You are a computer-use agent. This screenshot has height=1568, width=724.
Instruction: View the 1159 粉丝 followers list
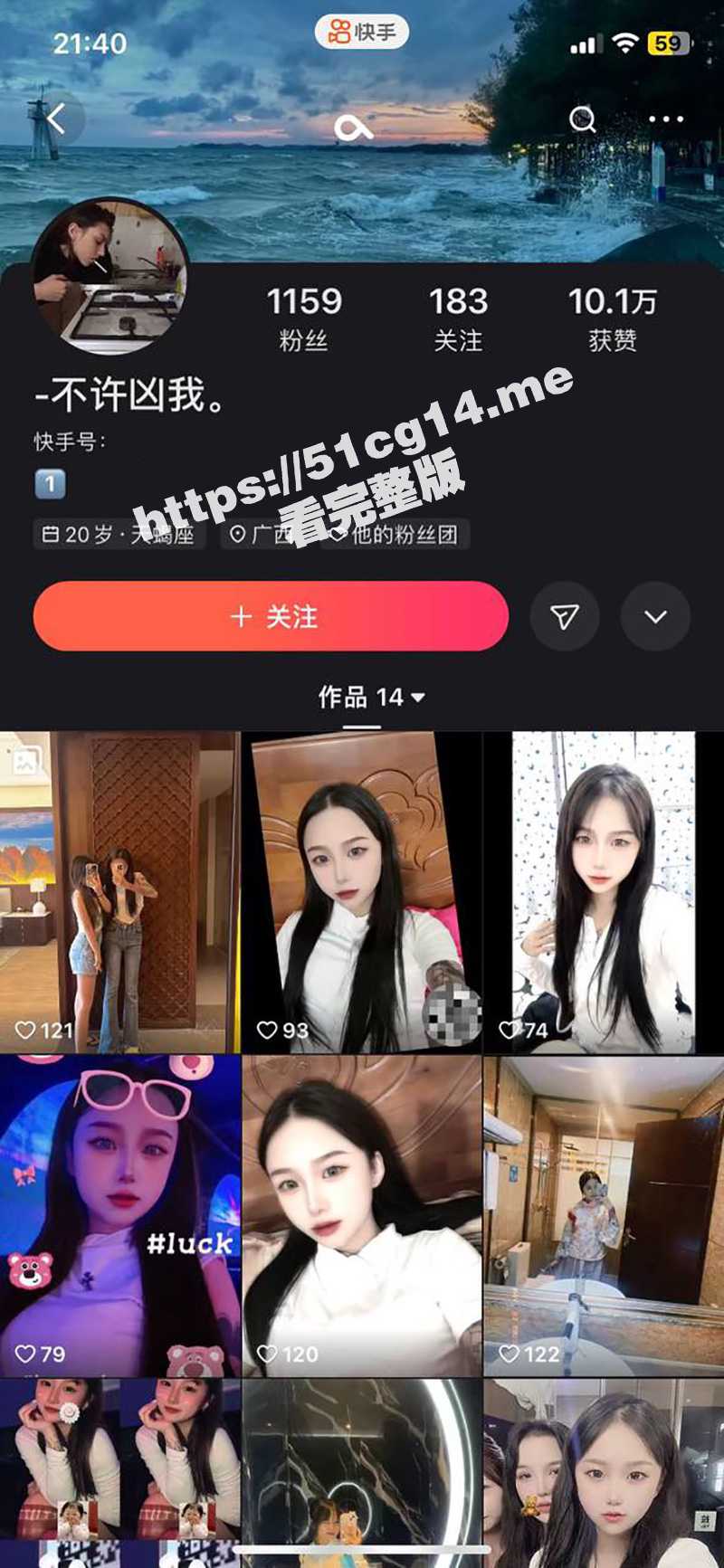click(x=304, y=318)
